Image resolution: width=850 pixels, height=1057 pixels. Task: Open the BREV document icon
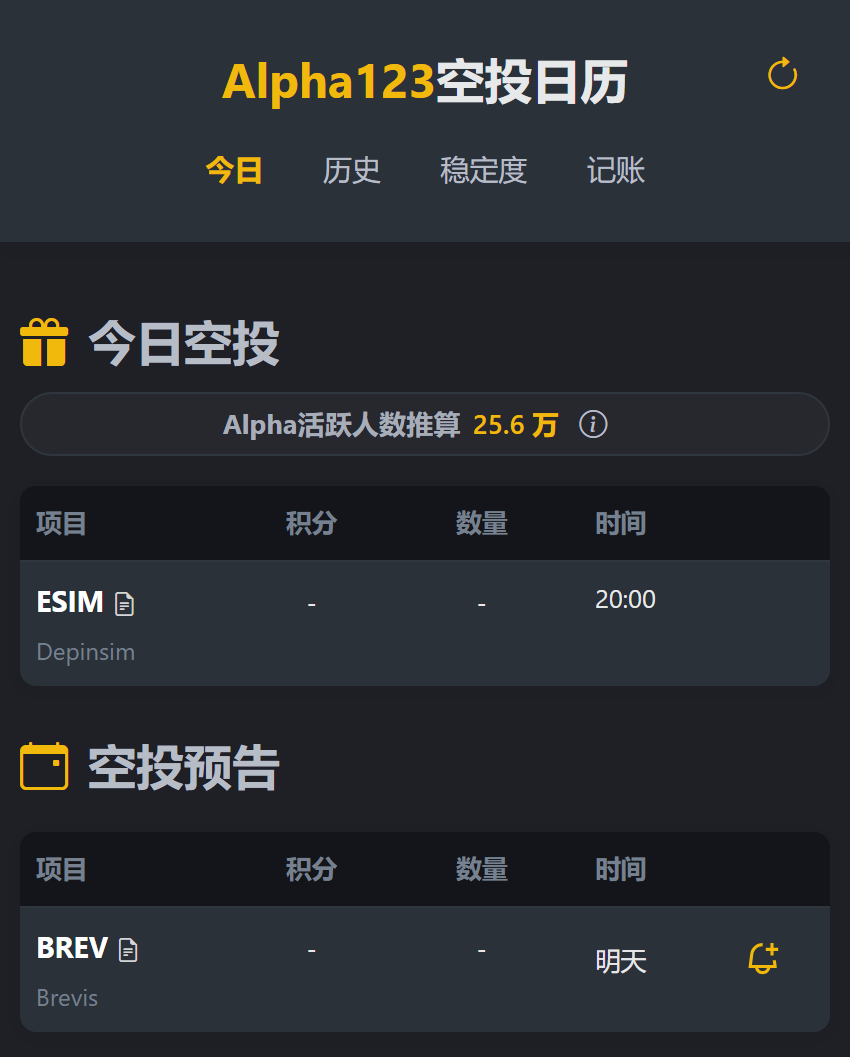[x=128, y=949]
